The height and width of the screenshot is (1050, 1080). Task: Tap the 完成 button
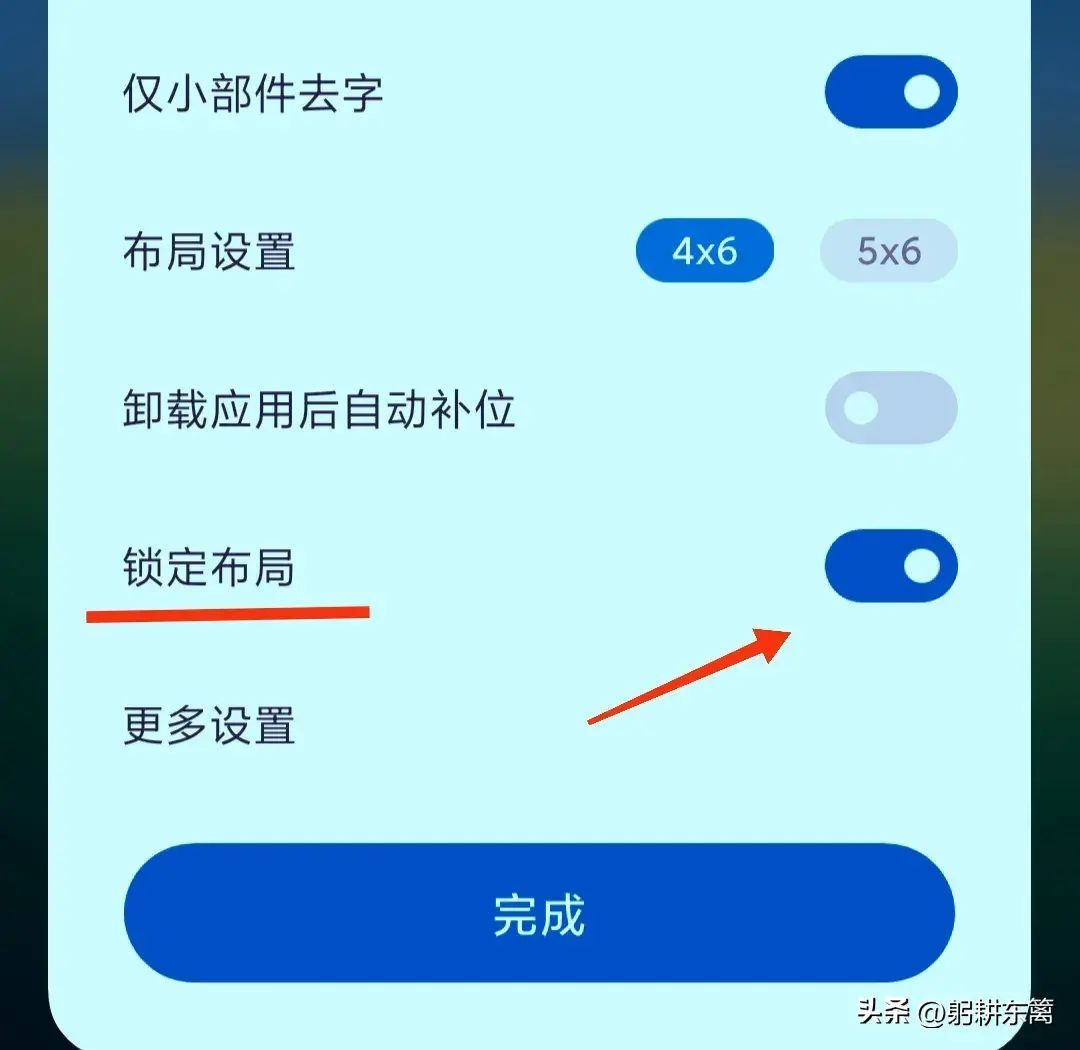point(539,913)
